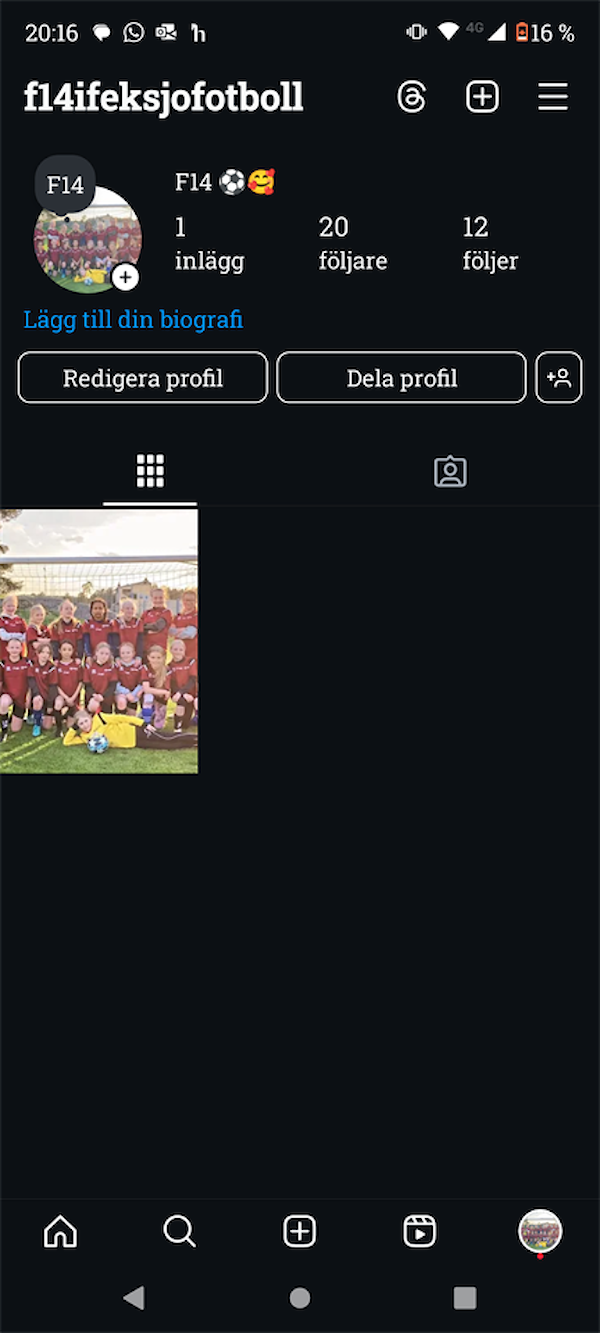Image resolution: width=600 pixels, height=1333 pixels.
Task: View the 20 följare list
Action: pos(352,244)
